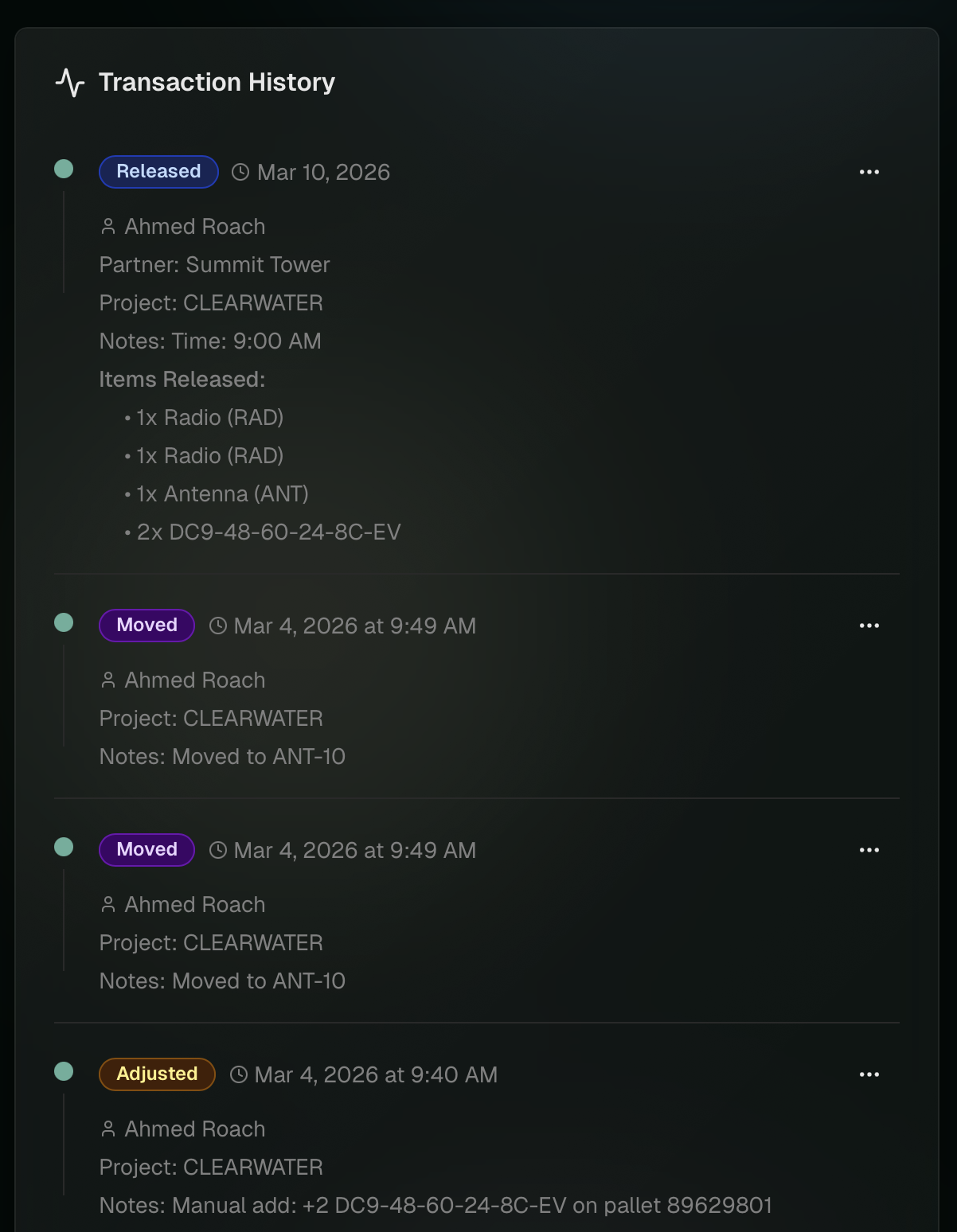Open options menu for the Released transaction
The width and height of the screenshot is (957, 1232).
(x=869, y=172)
